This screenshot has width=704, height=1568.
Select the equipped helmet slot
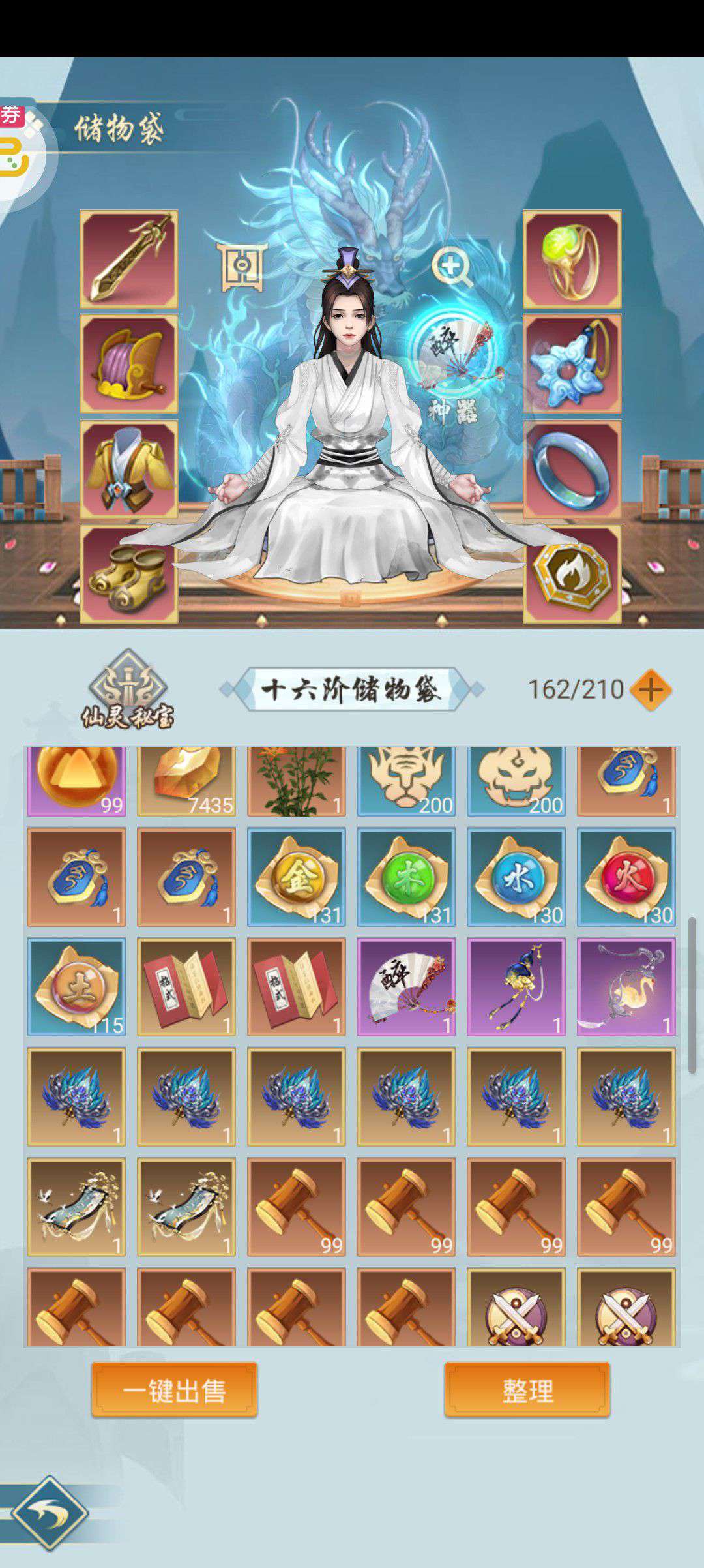point(129,364)
